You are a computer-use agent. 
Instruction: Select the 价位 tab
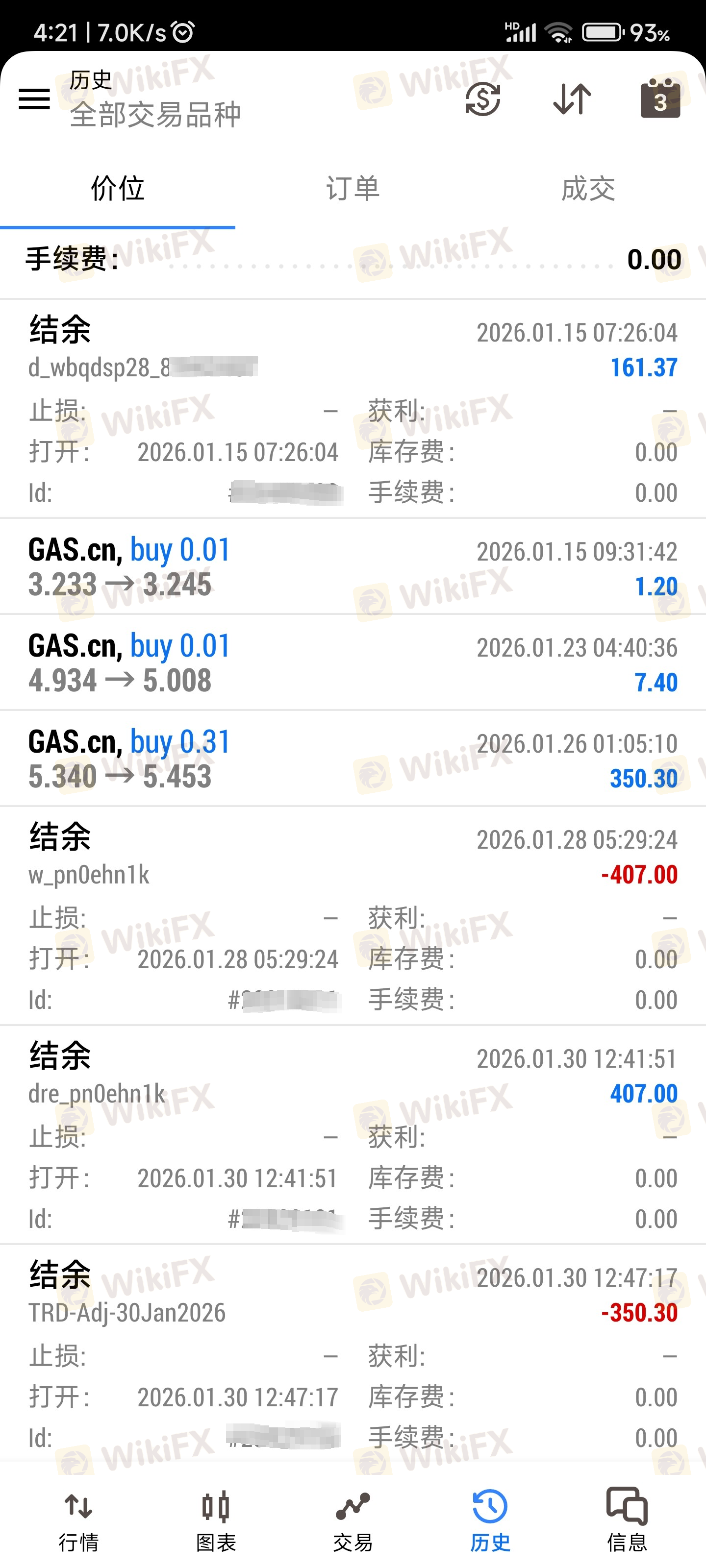[118, 189]
